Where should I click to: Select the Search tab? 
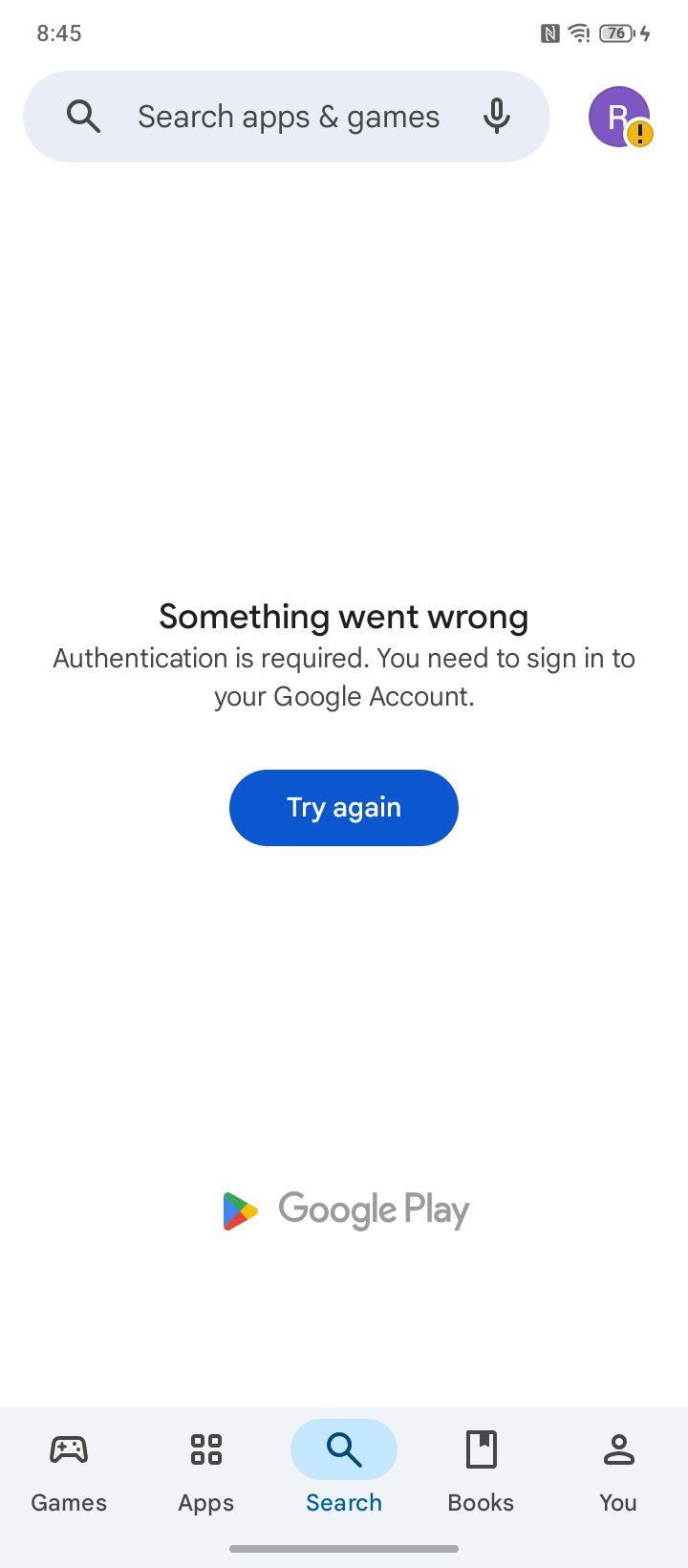[x=344, y=1472]
